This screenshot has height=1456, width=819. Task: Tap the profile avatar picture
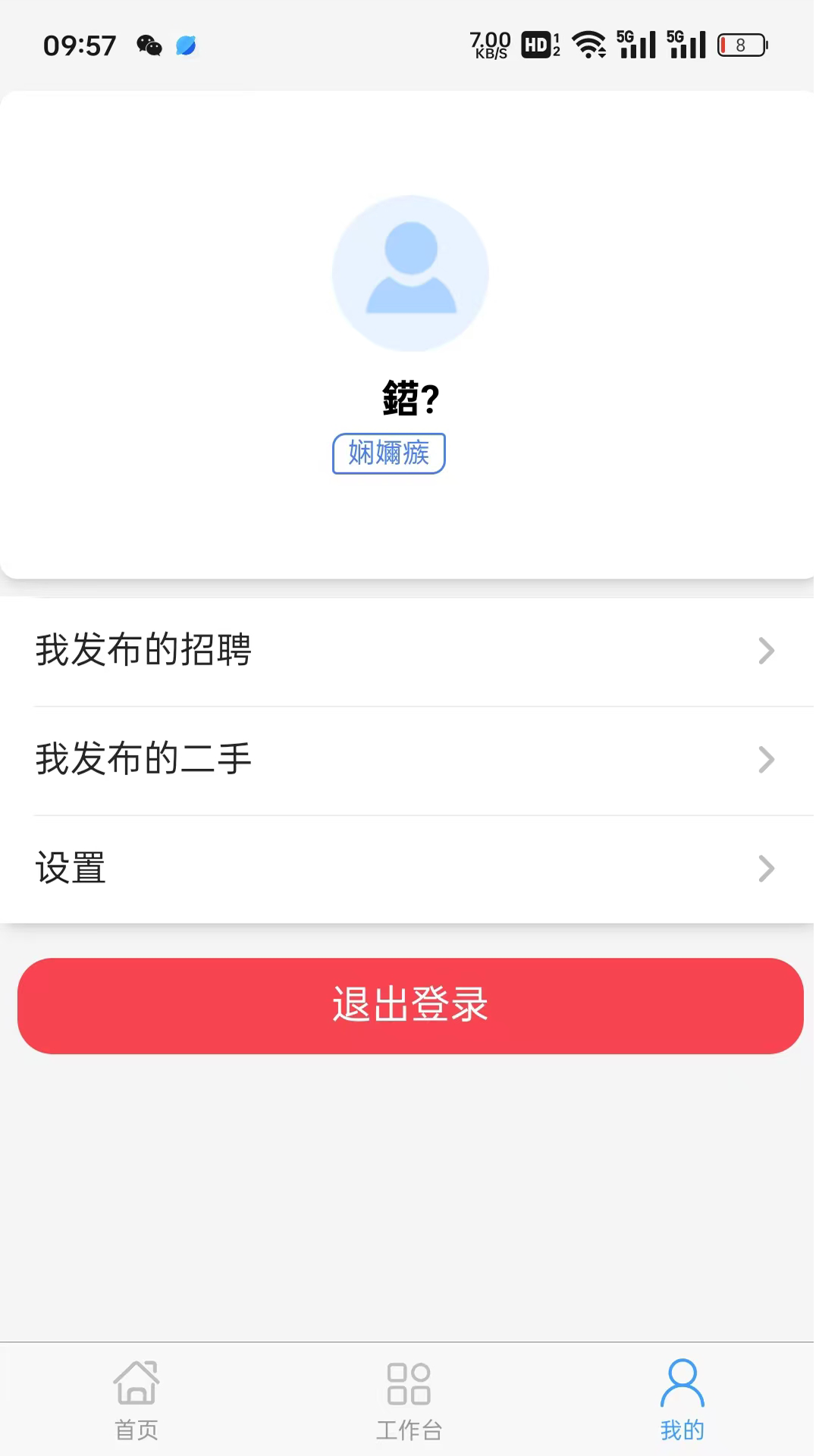[x=410, y=273]
